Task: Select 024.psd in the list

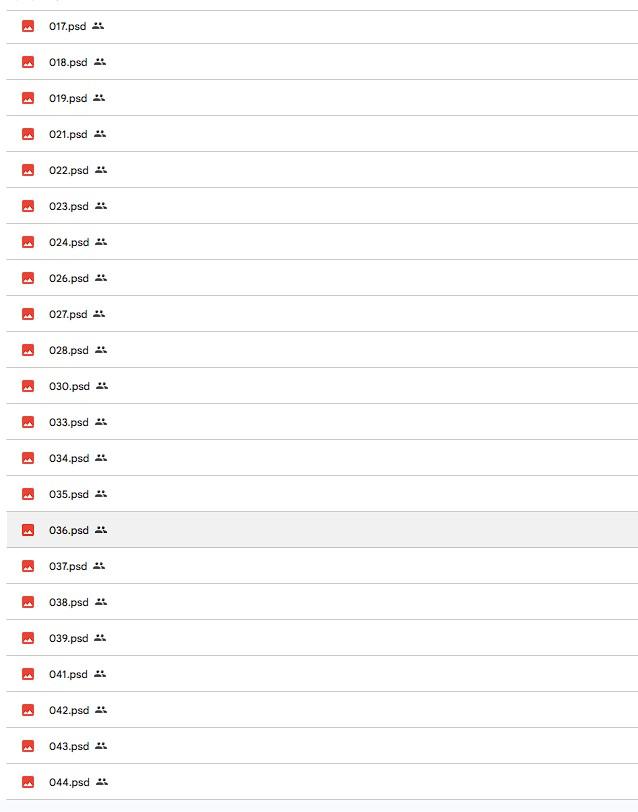Action: pyautogui.click(x=68, y=242)
